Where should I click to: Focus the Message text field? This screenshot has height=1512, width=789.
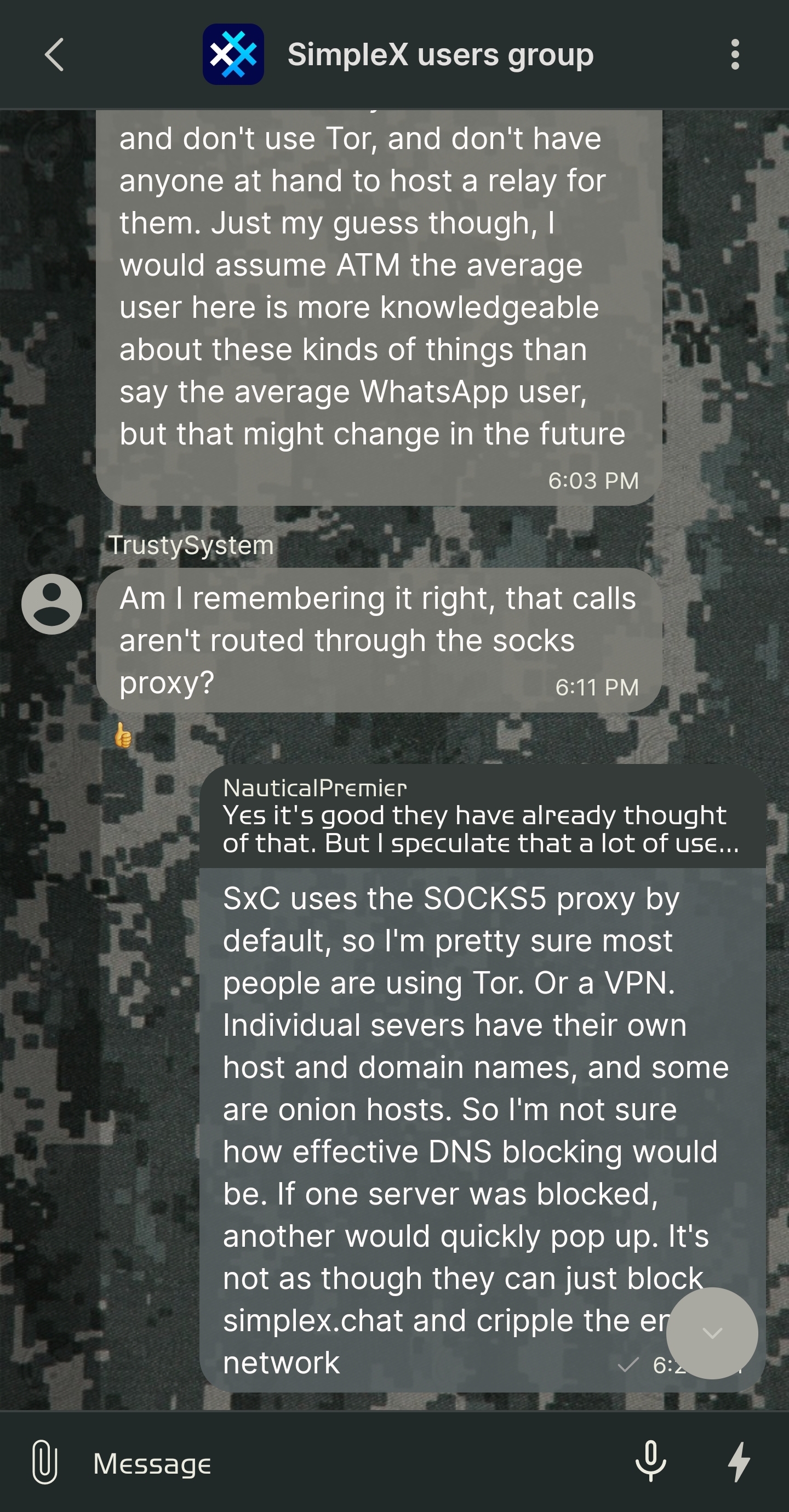point(352,1463)
